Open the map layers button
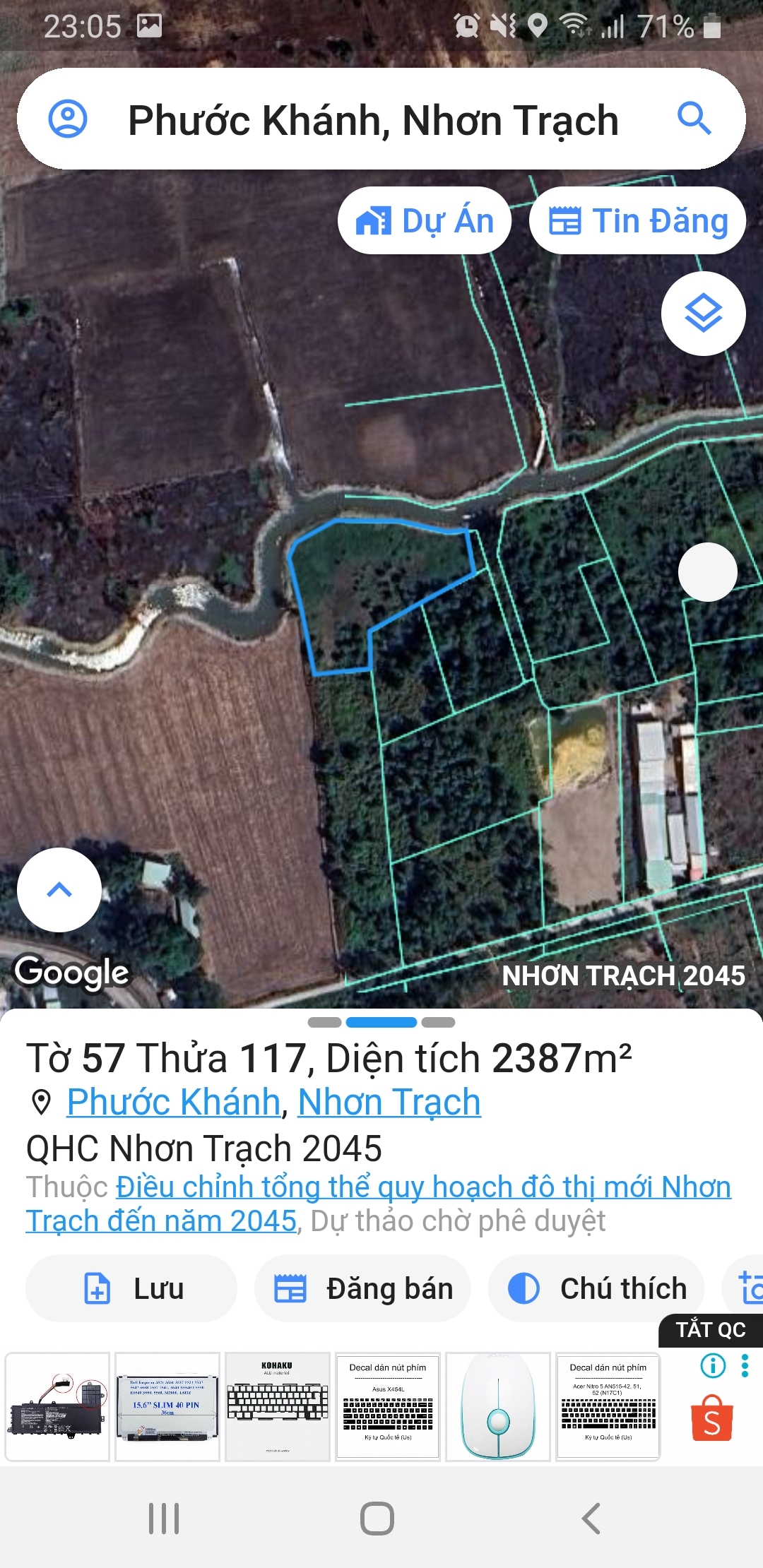 704,314
